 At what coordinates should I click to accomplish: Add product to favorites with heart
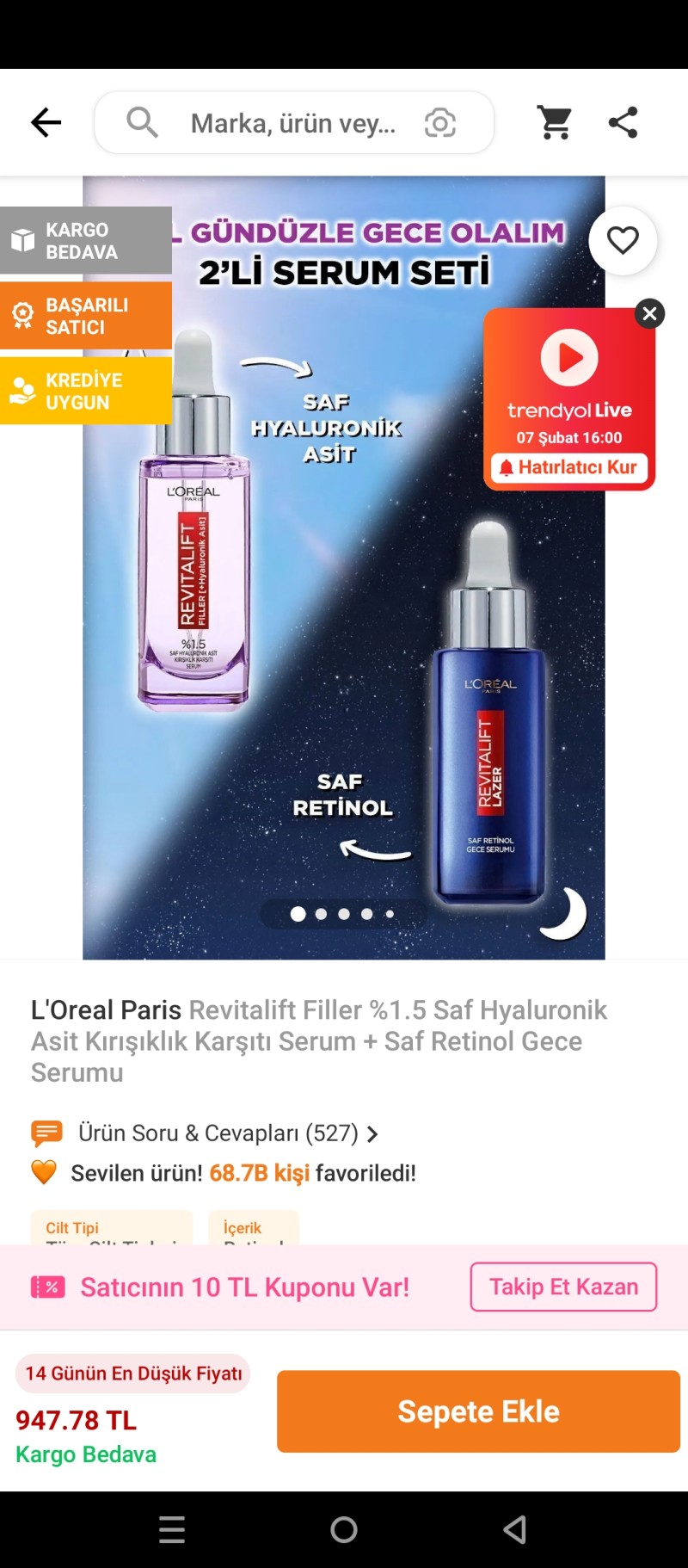[623, 241]
